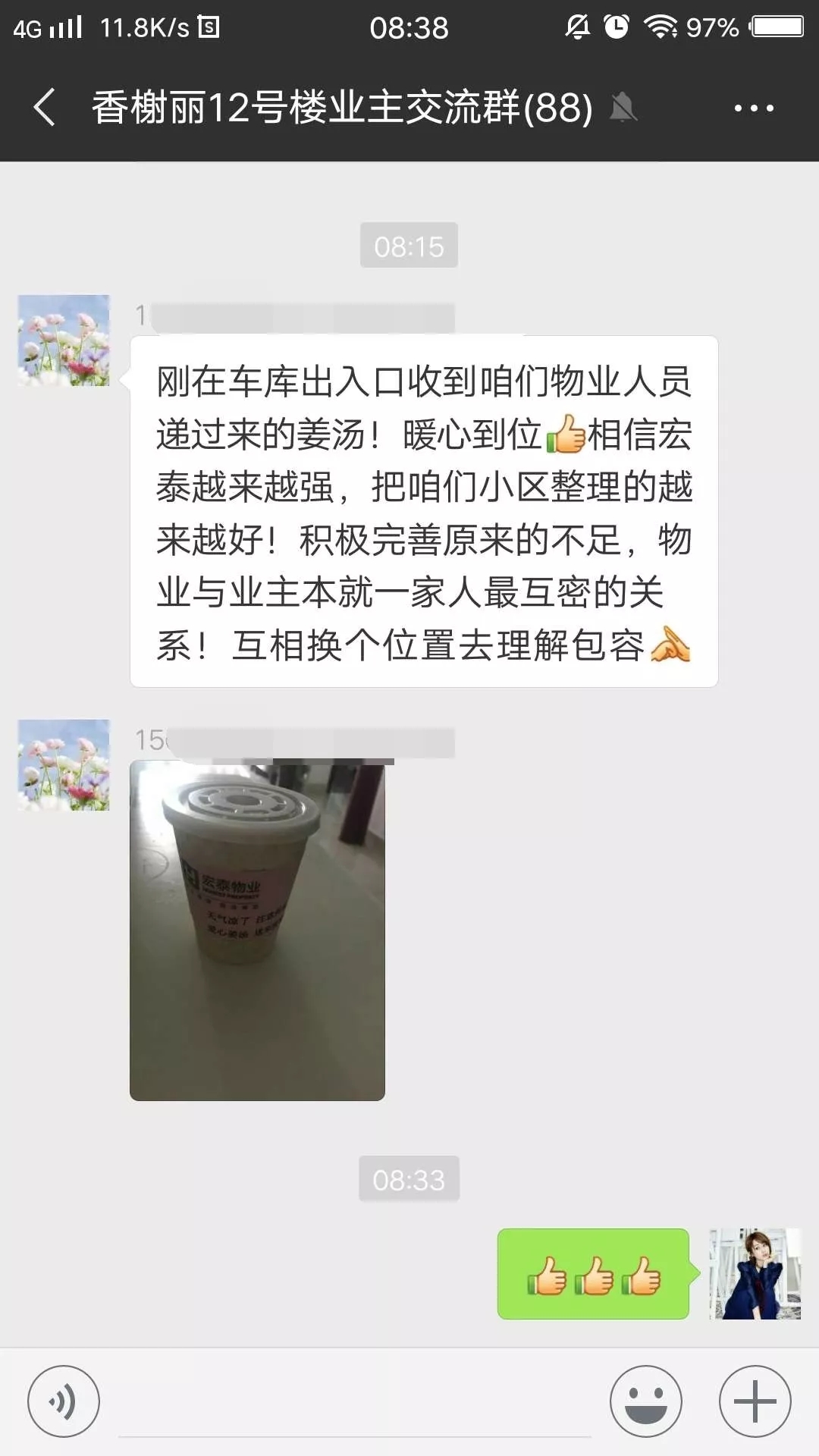
Task: Open the group chat overflow menu
Action: tap(754, 108)
